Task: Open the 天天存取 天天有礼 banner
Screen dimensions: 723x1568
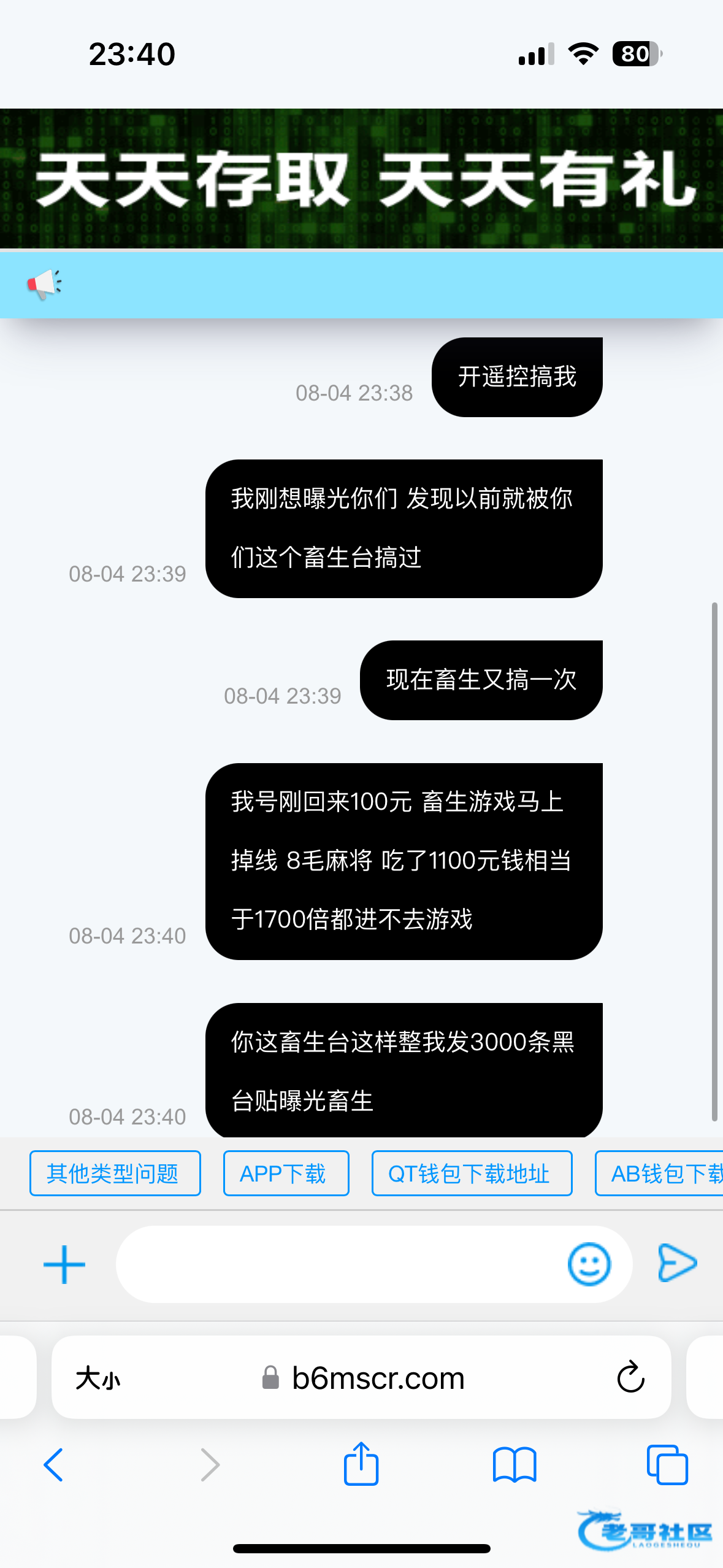Action: (x=361, y=179)
